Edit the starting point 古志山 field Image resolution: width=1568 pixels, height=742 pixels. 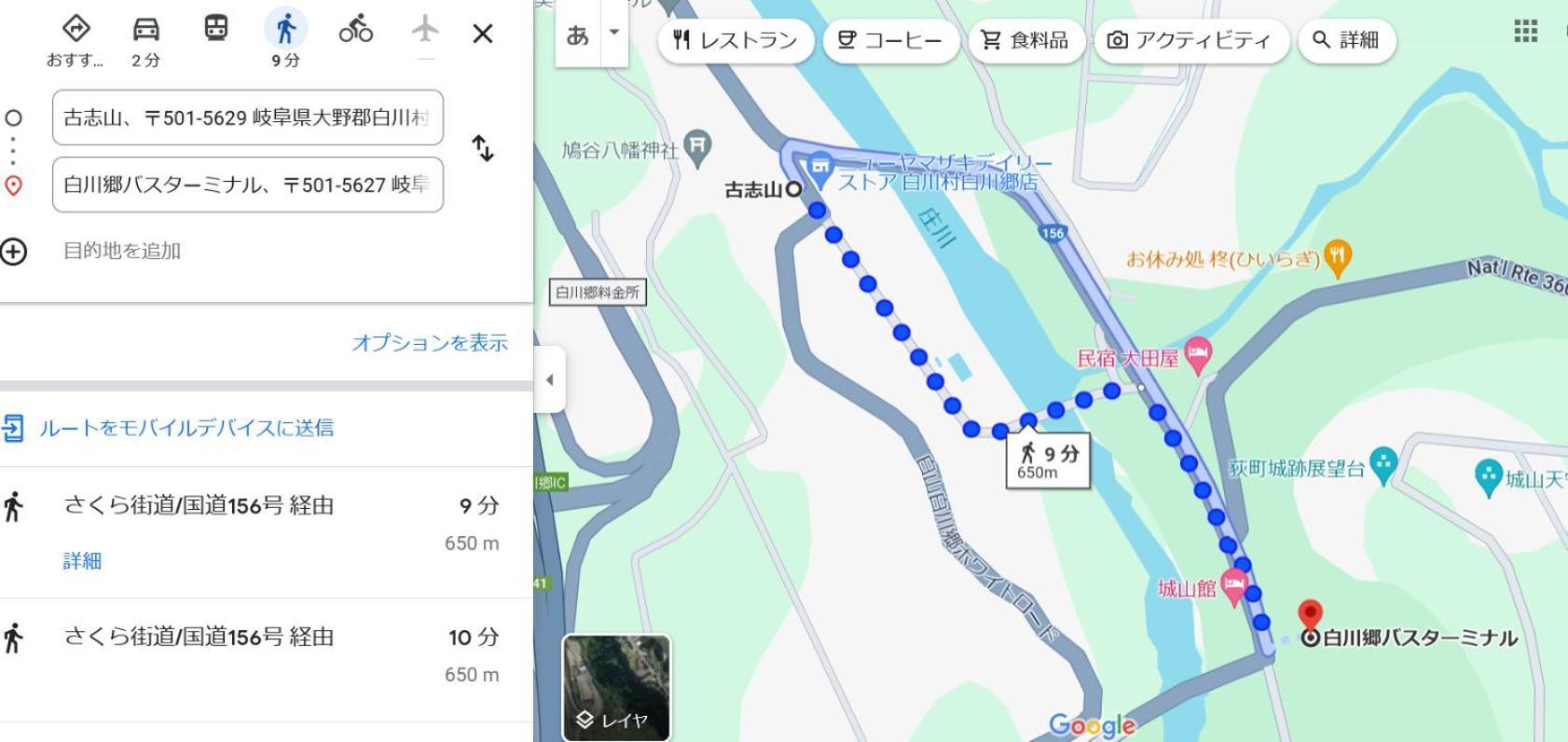(x=247, y=117)
